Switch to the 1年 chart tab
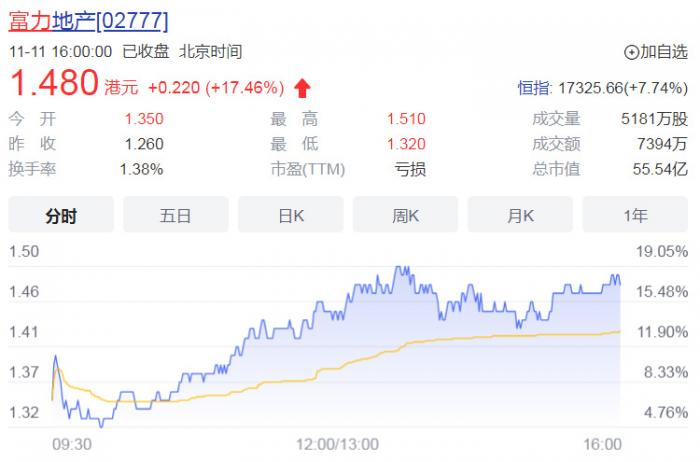 pyautogui.click(x=635, y=215)
